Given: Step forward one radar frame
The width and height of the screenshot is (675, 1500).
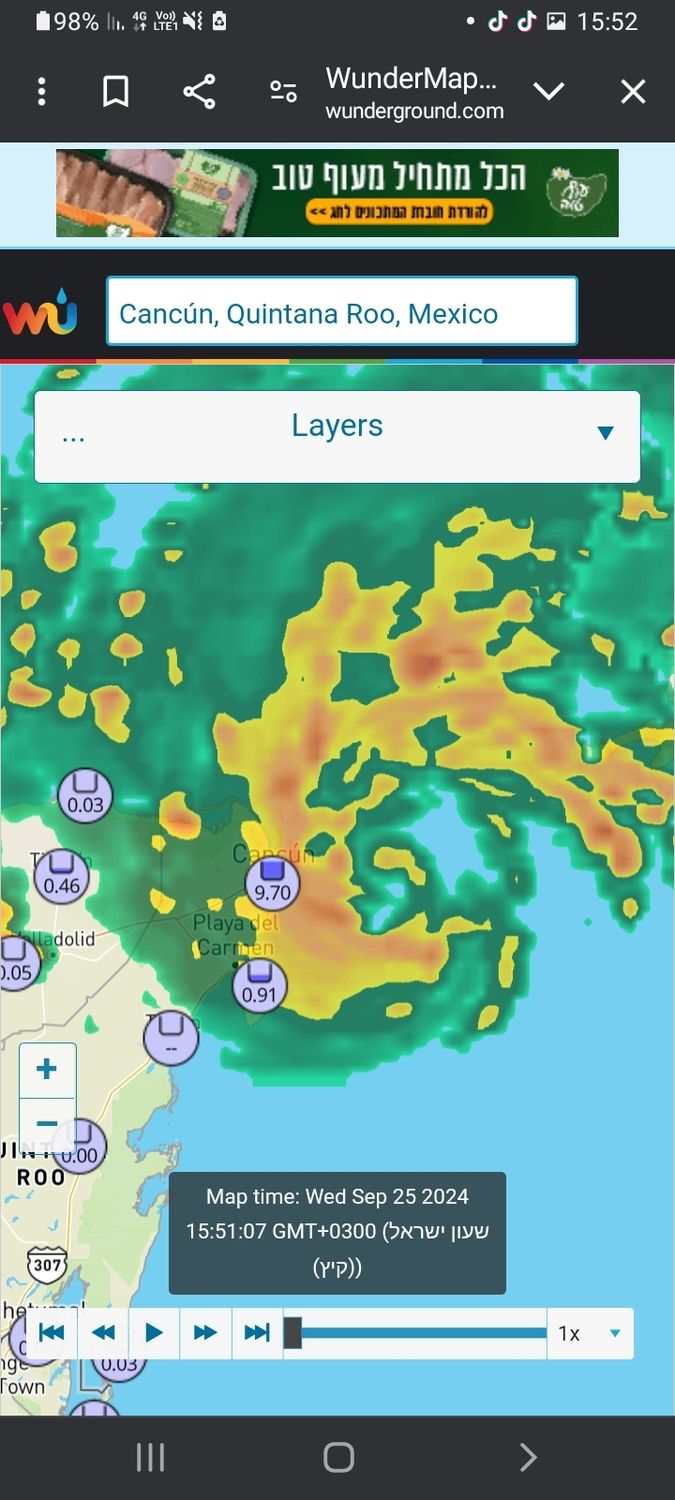Looking at the screenshot, I should (205, 1333).
